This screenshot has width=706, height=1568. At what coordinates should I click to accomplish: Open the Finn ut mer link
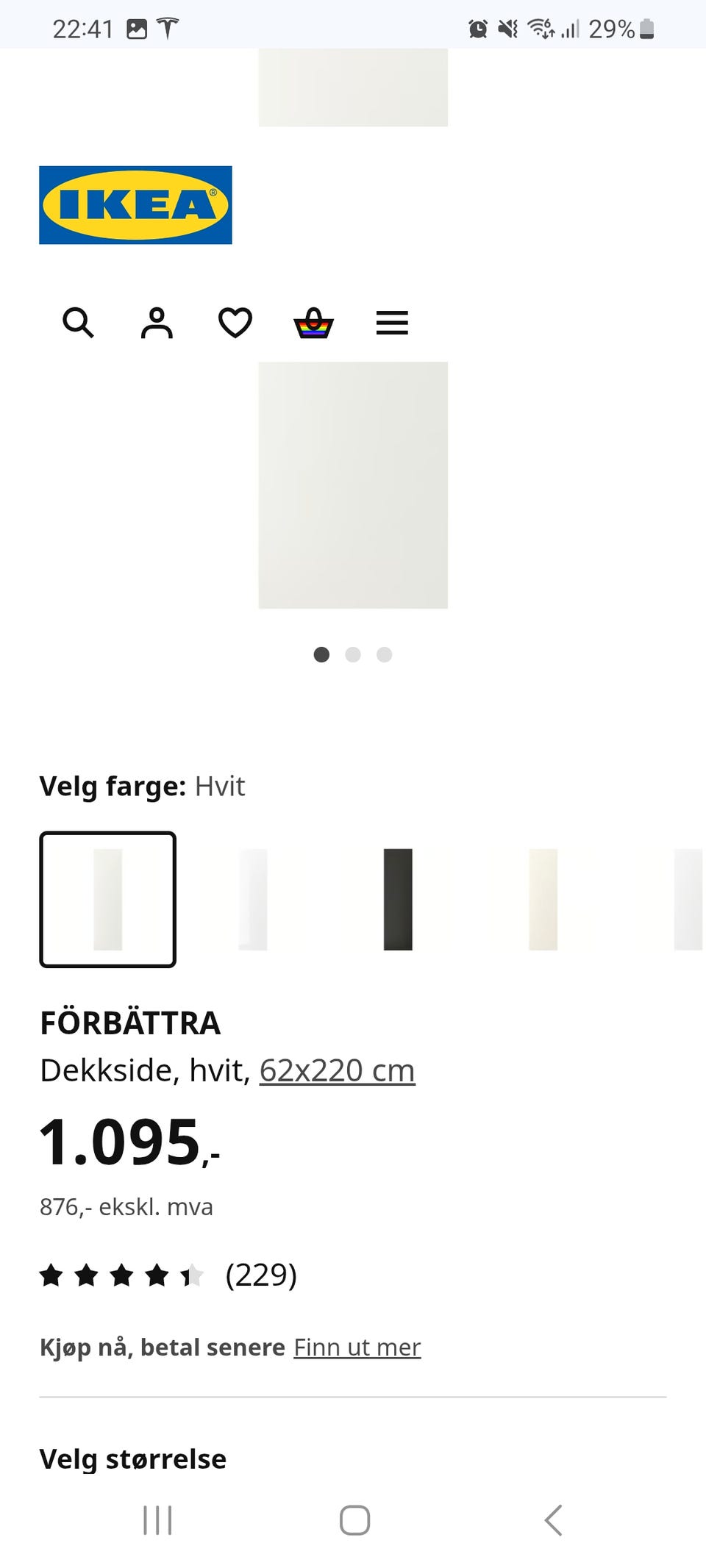tap(357, 1347)
